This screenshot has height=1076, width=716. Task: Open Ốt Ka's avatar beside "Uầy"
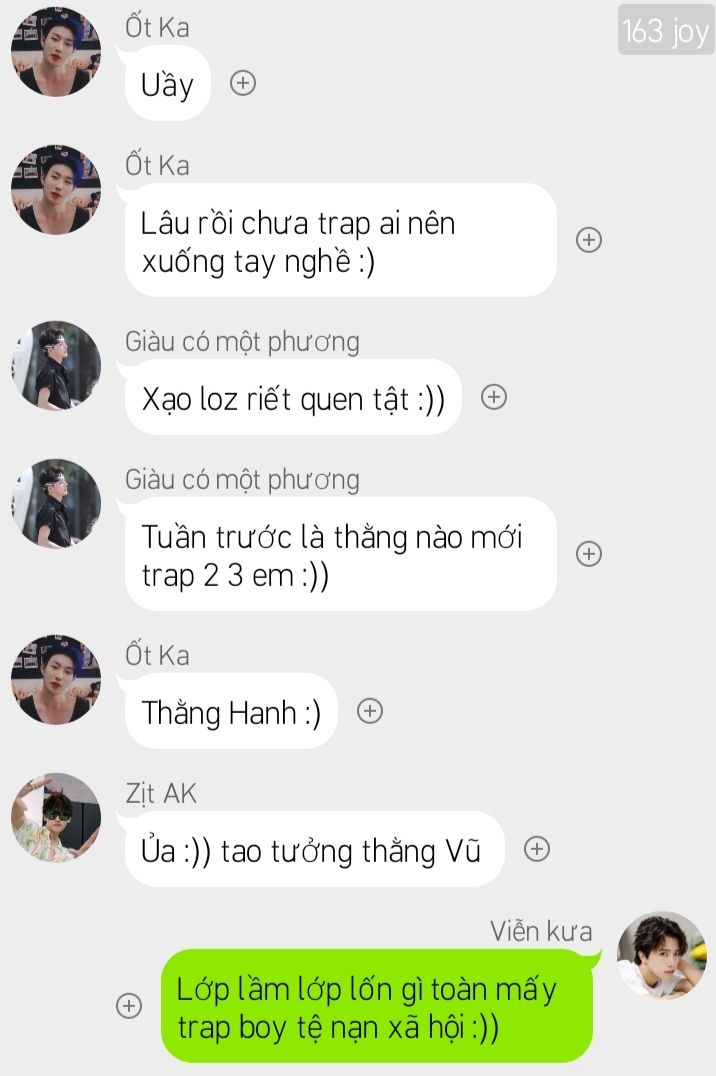(56, 51)
